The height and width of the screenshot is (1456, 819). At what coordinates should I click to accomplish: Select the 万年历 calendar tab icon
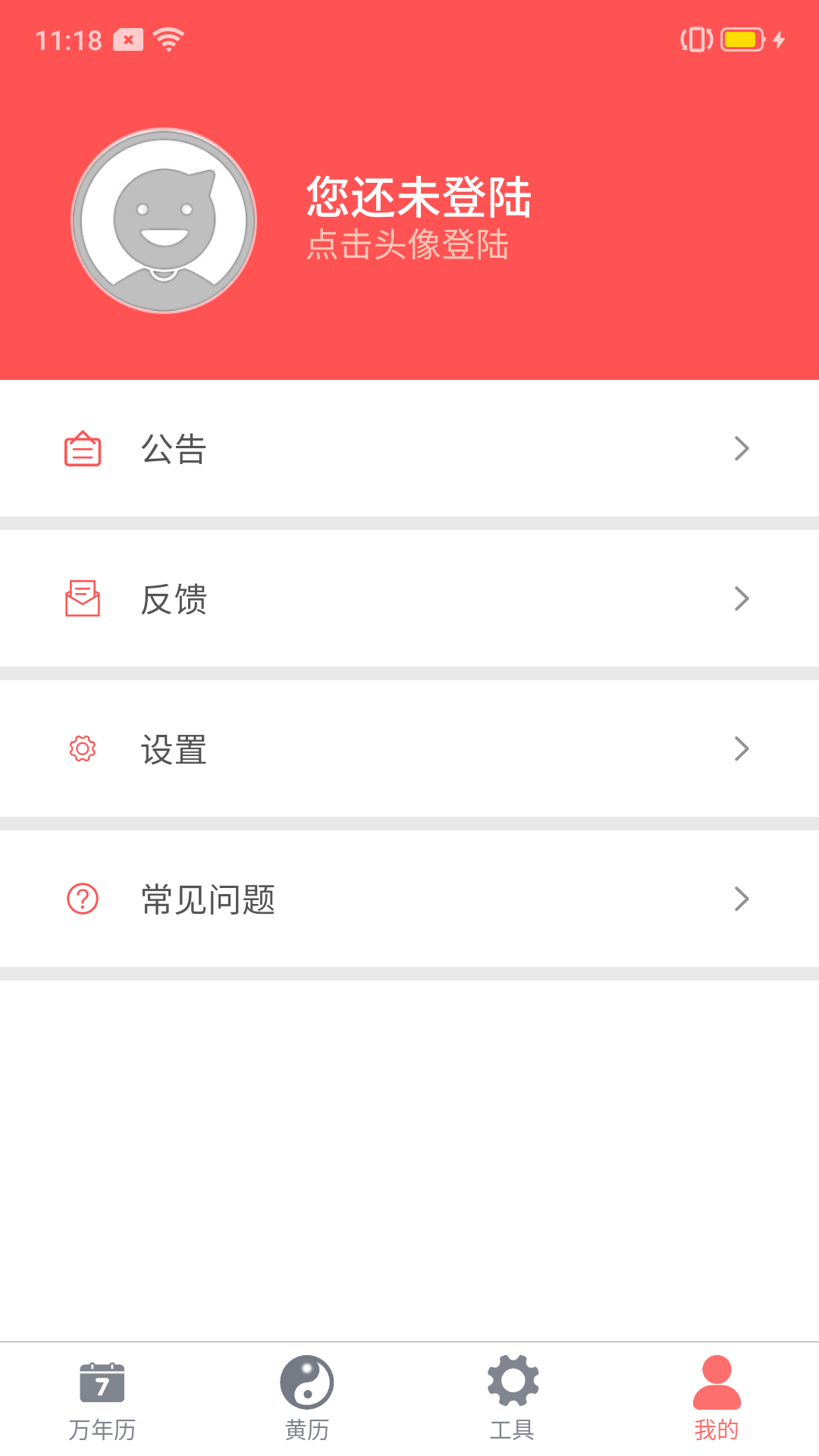[101, 1382]
